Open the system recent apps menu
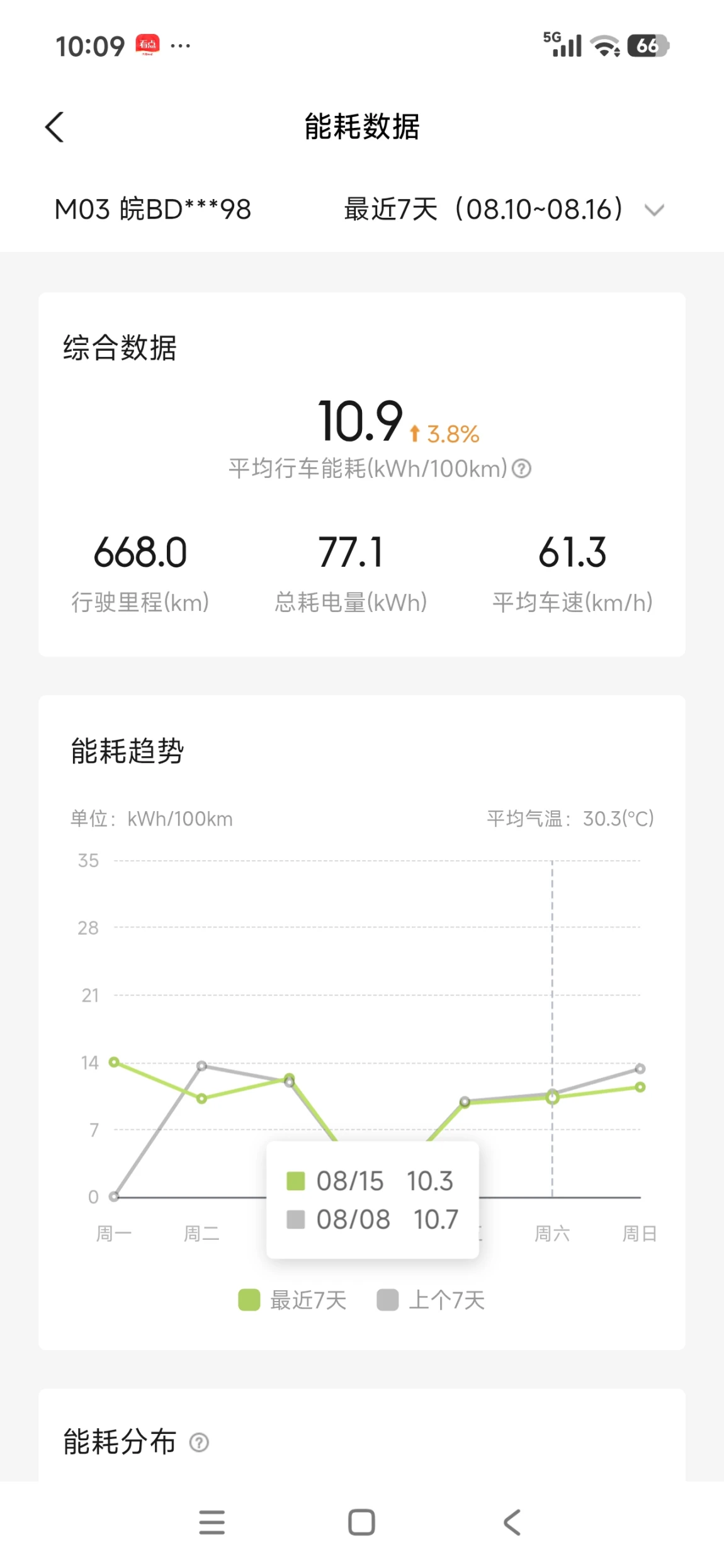Screen dimensions: 724x1568 (212, 1523)
